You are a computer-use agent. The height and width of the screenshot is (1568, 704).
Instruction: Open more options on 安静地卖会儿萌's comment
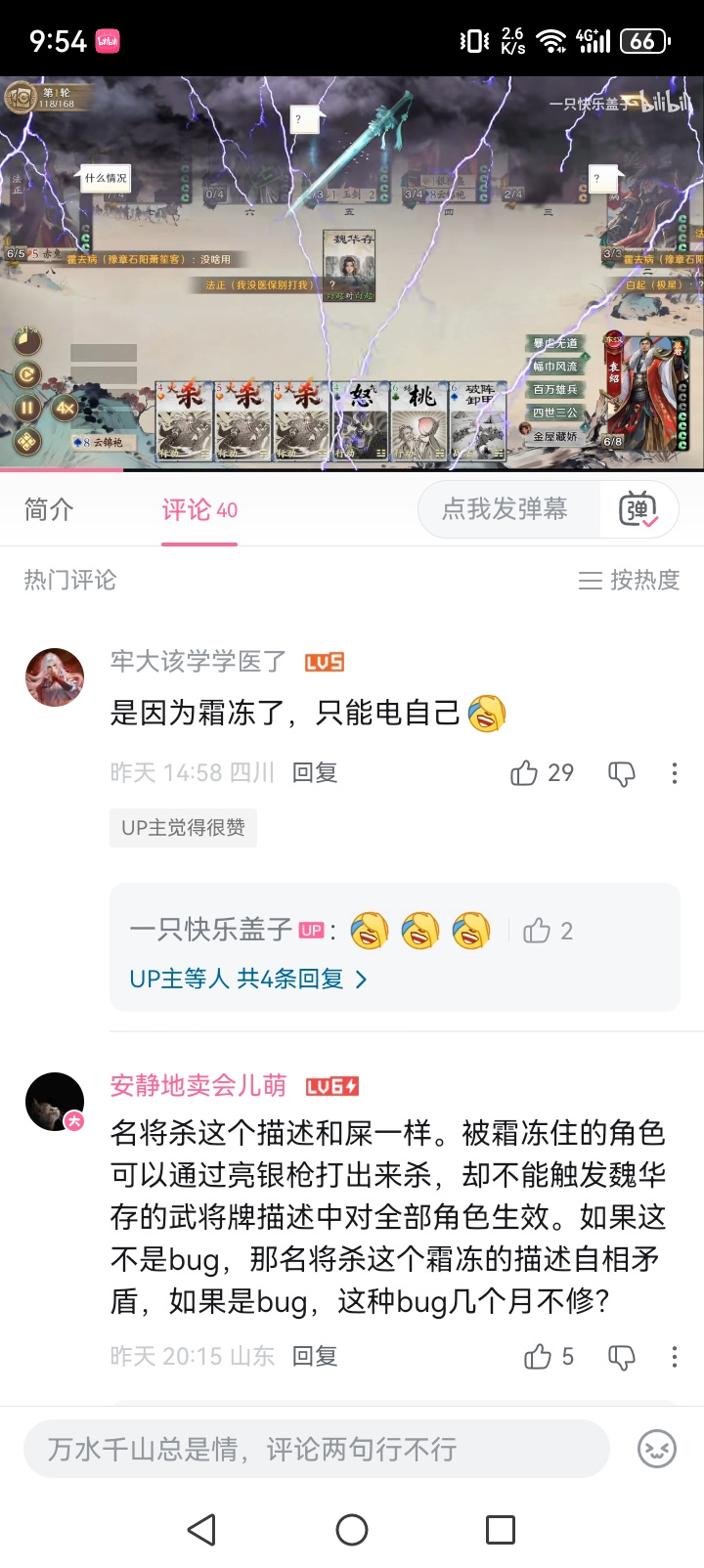[674, 1356]
